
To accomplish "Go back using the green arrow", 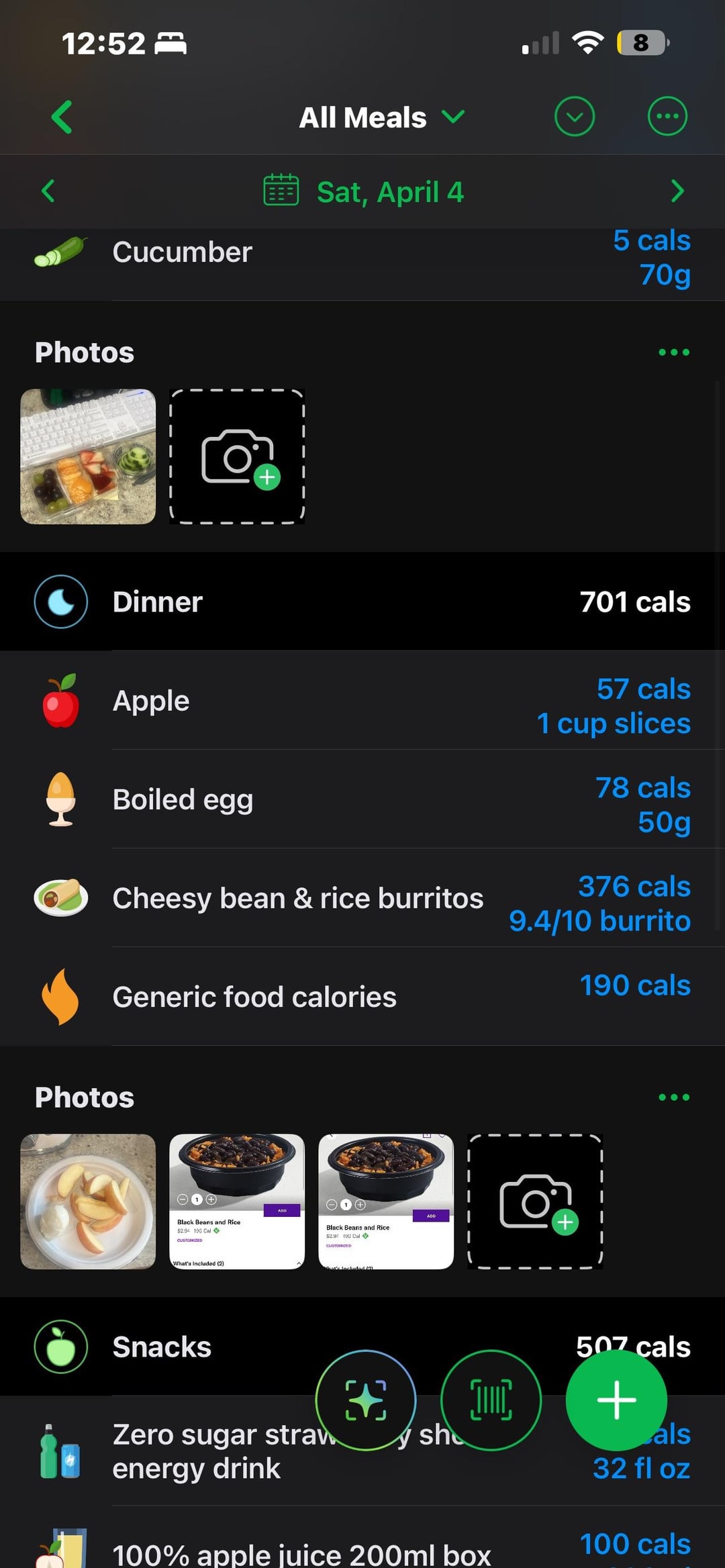I will coord(62,117).
